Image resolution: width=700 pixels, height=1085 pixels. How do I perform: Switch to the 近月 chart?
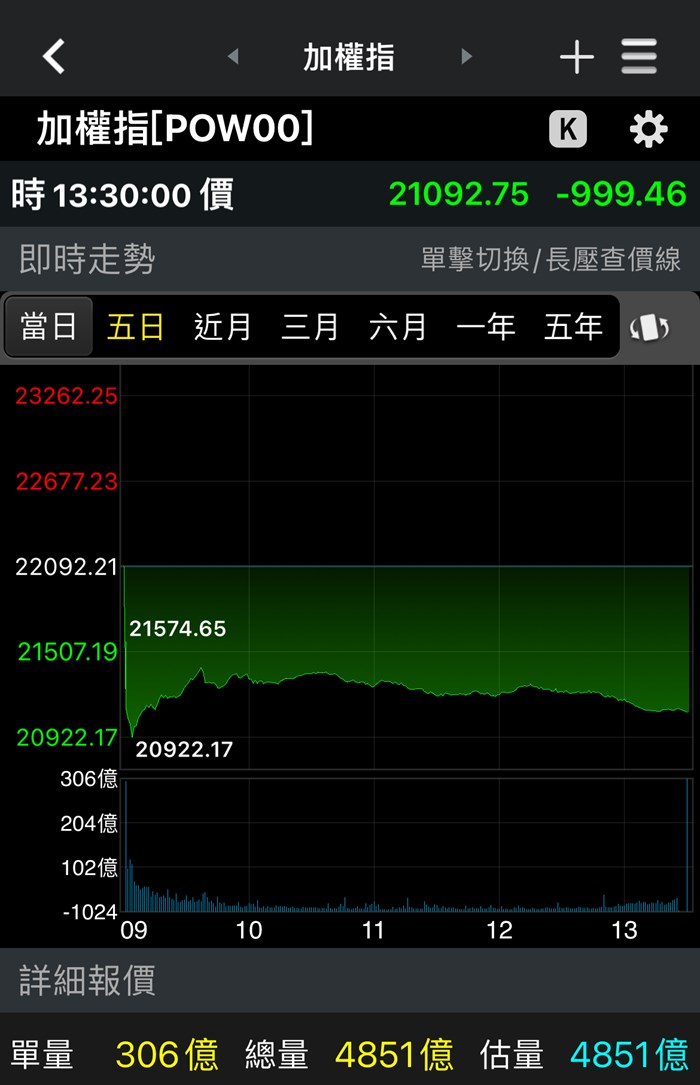(222, 326)
